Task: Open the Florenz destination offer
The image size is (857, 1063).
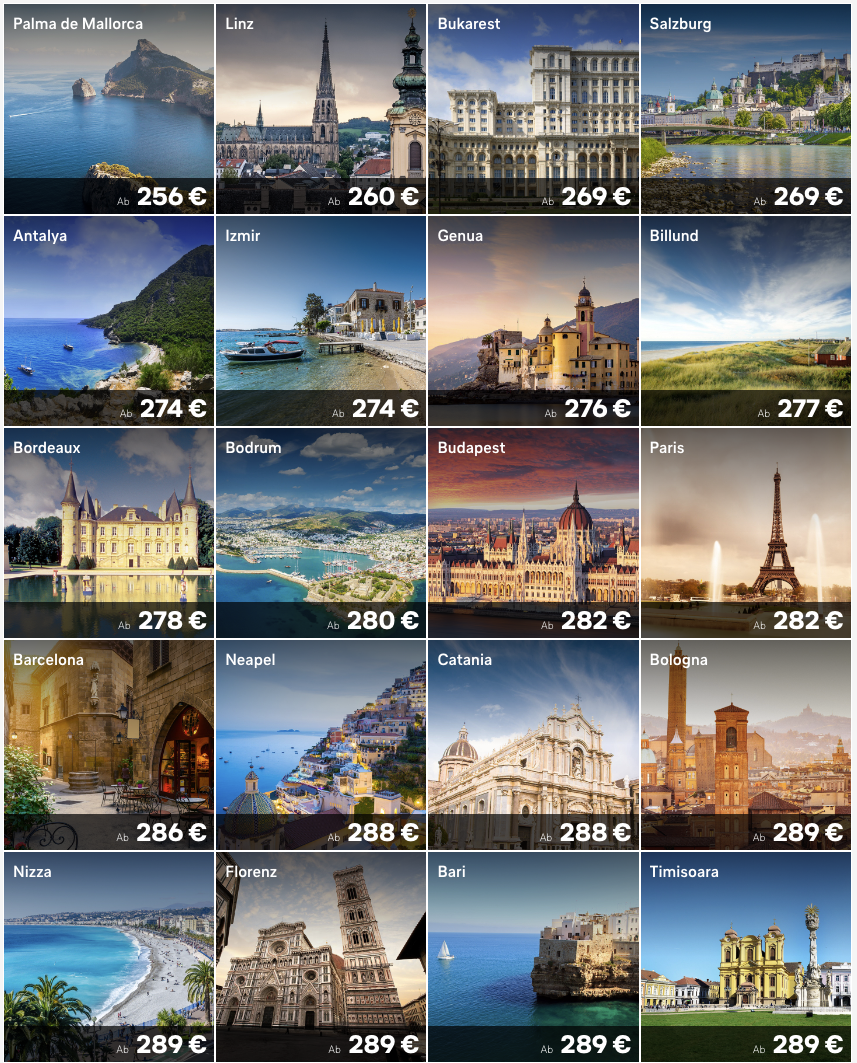Action: pos(320,956)
